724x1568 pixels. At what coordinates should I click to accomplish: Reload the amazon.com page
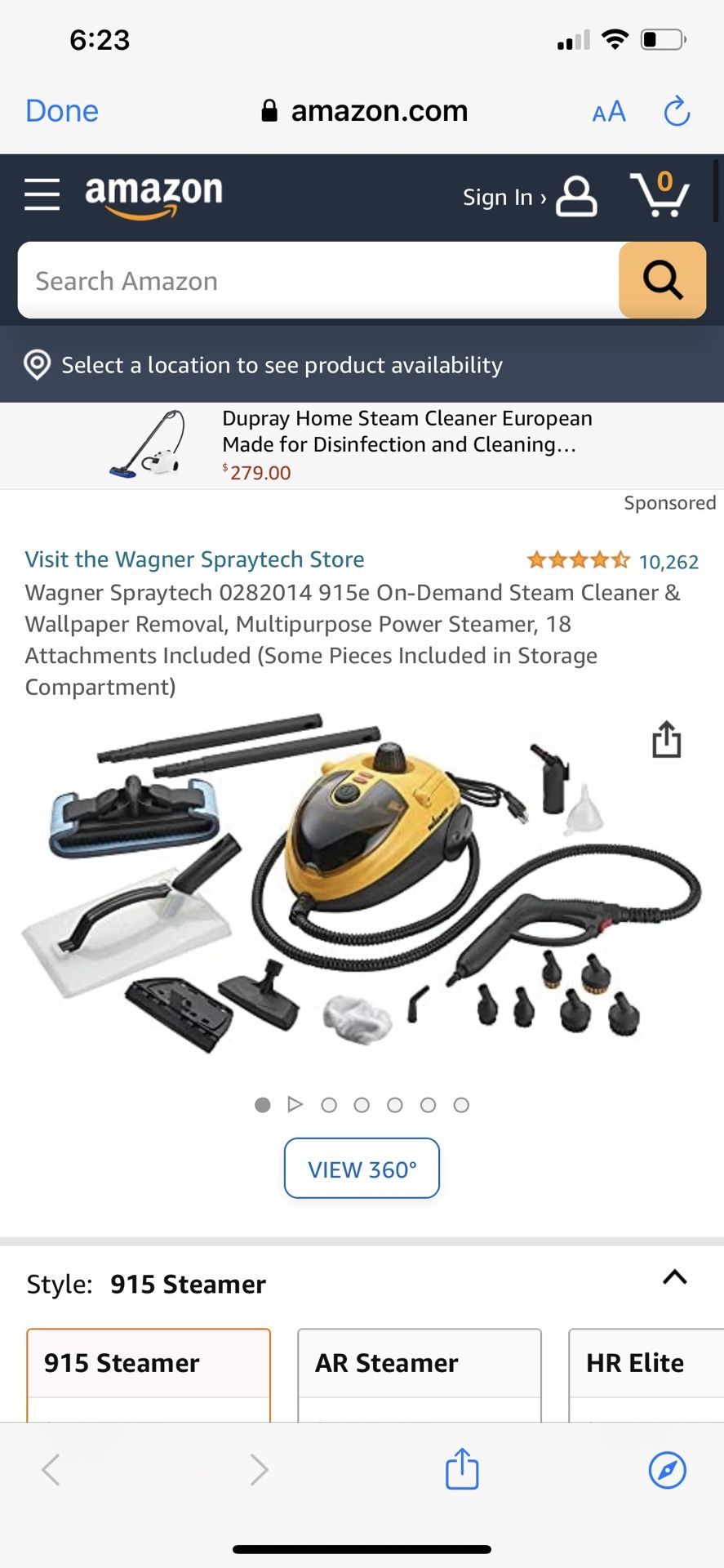click(x=677, y=111)
